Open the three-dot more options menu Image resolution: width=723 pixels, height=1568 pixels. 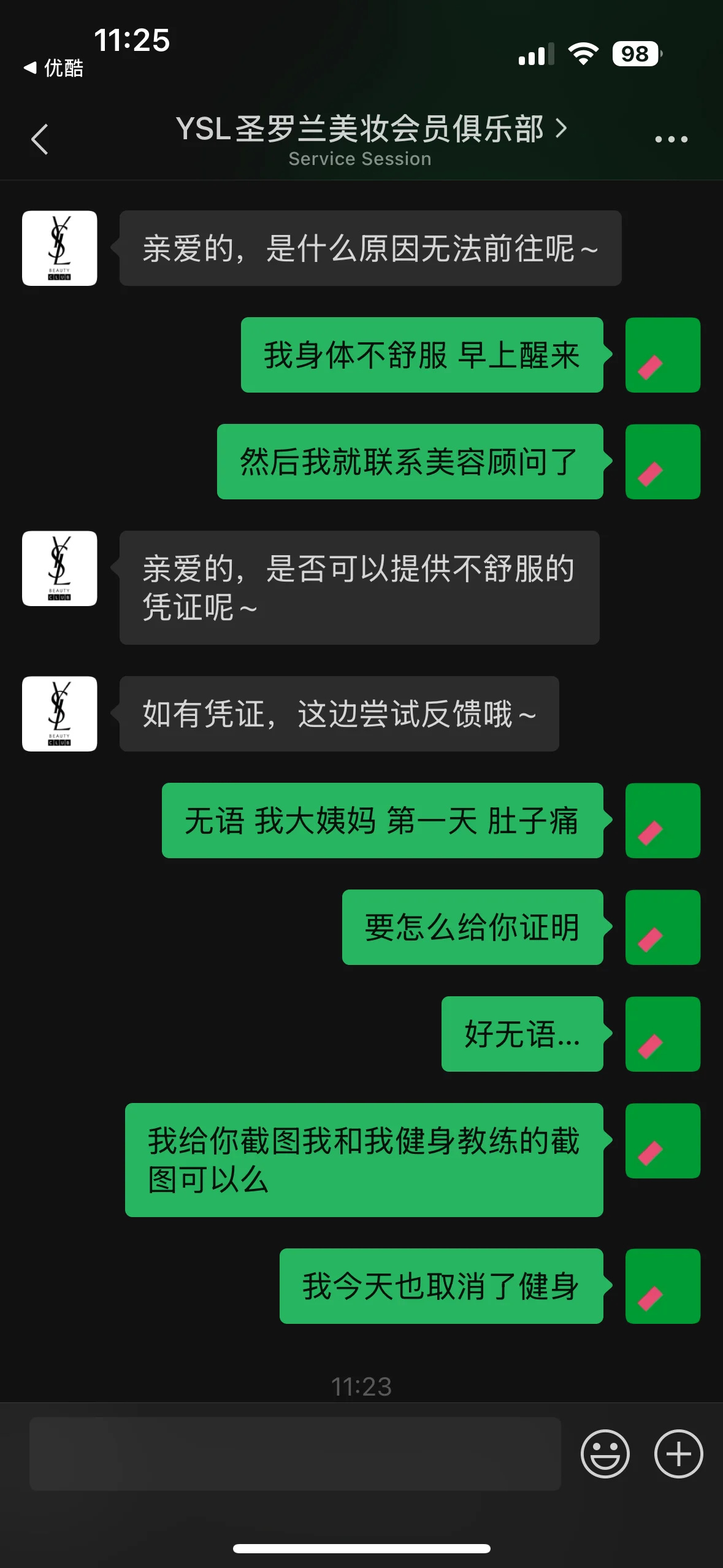coord(671,139)
